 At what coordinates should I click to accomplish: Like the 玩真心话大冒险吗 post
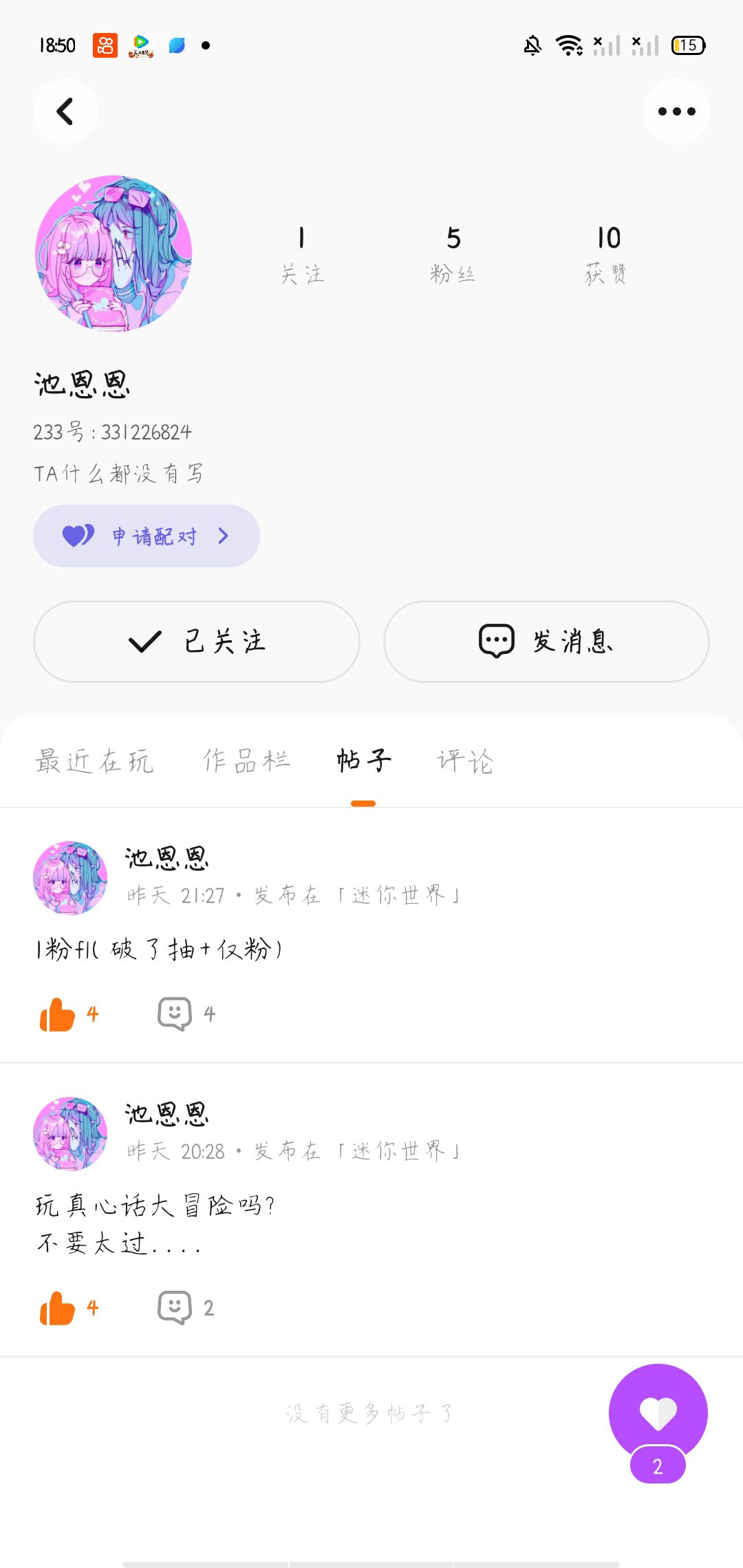pos(58,1307)
